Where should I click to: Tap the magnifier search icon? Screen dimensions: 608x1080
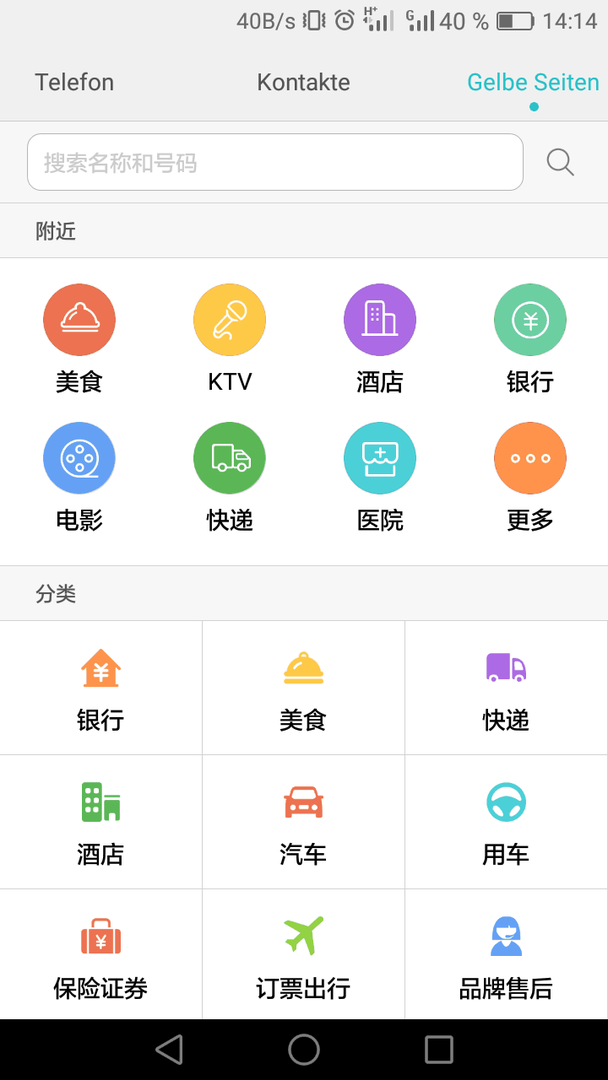click(560, 163)
